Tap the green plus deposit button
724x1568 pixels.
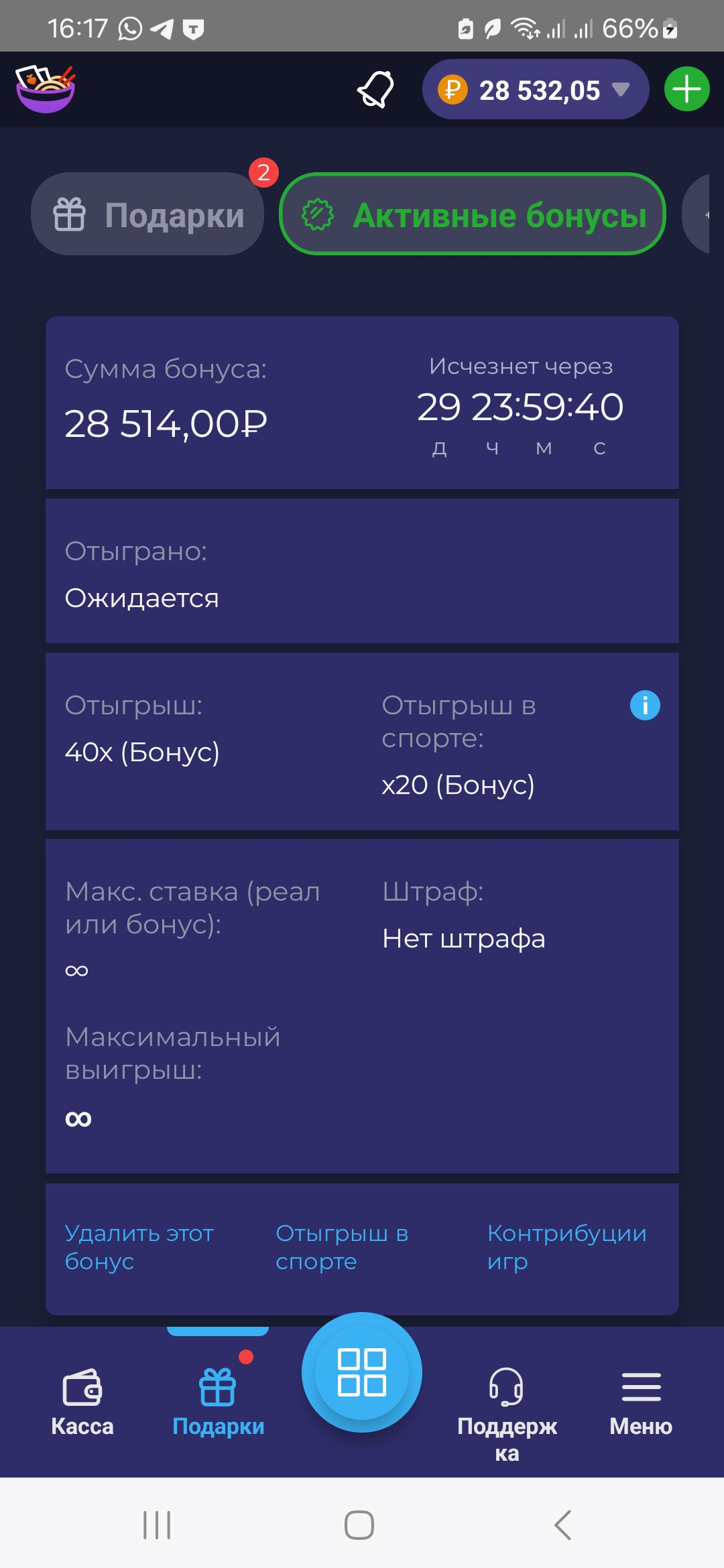686,89
